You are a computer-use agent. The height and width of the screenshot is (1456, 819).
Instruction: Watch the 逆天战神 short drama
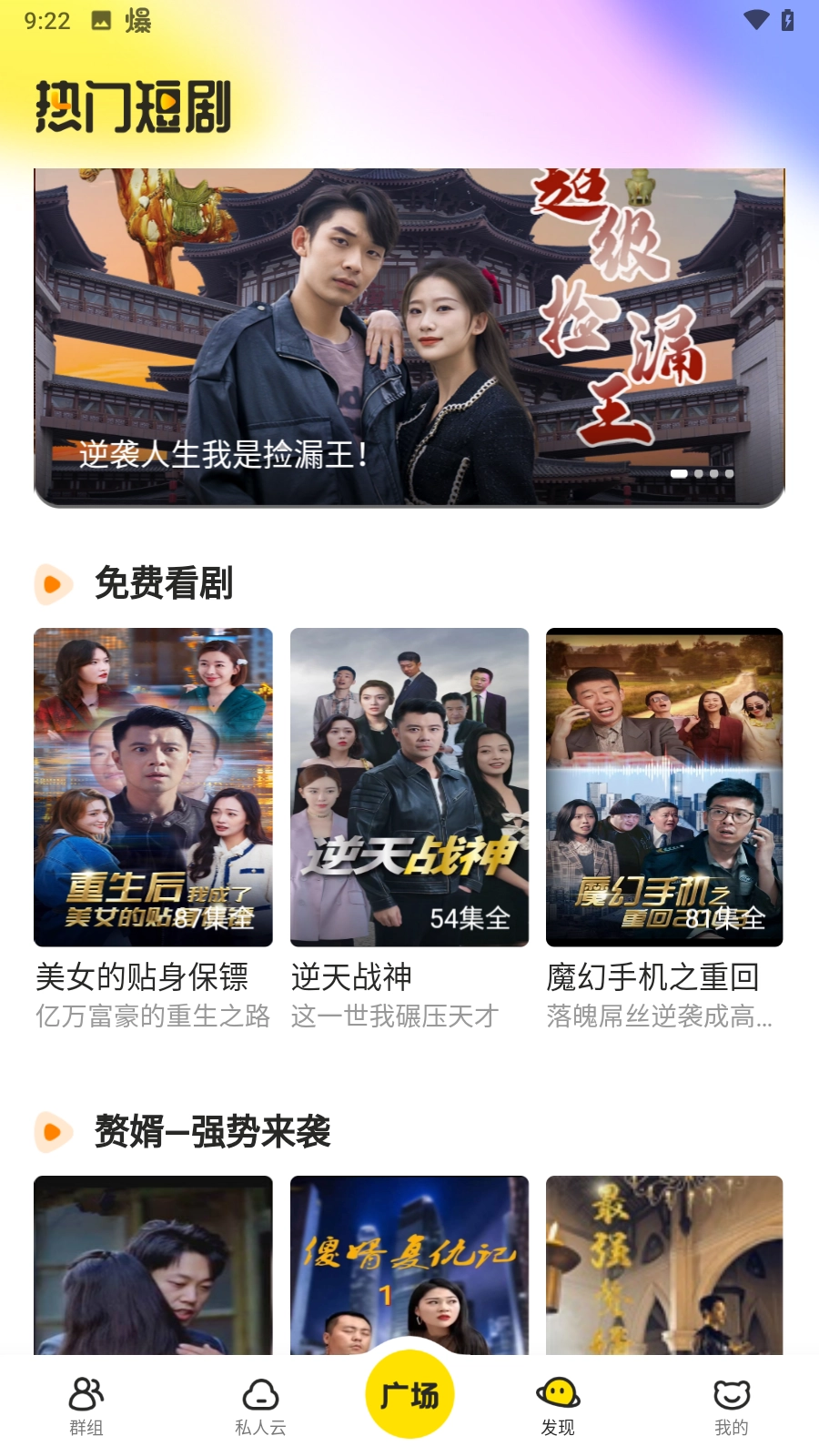409,787
